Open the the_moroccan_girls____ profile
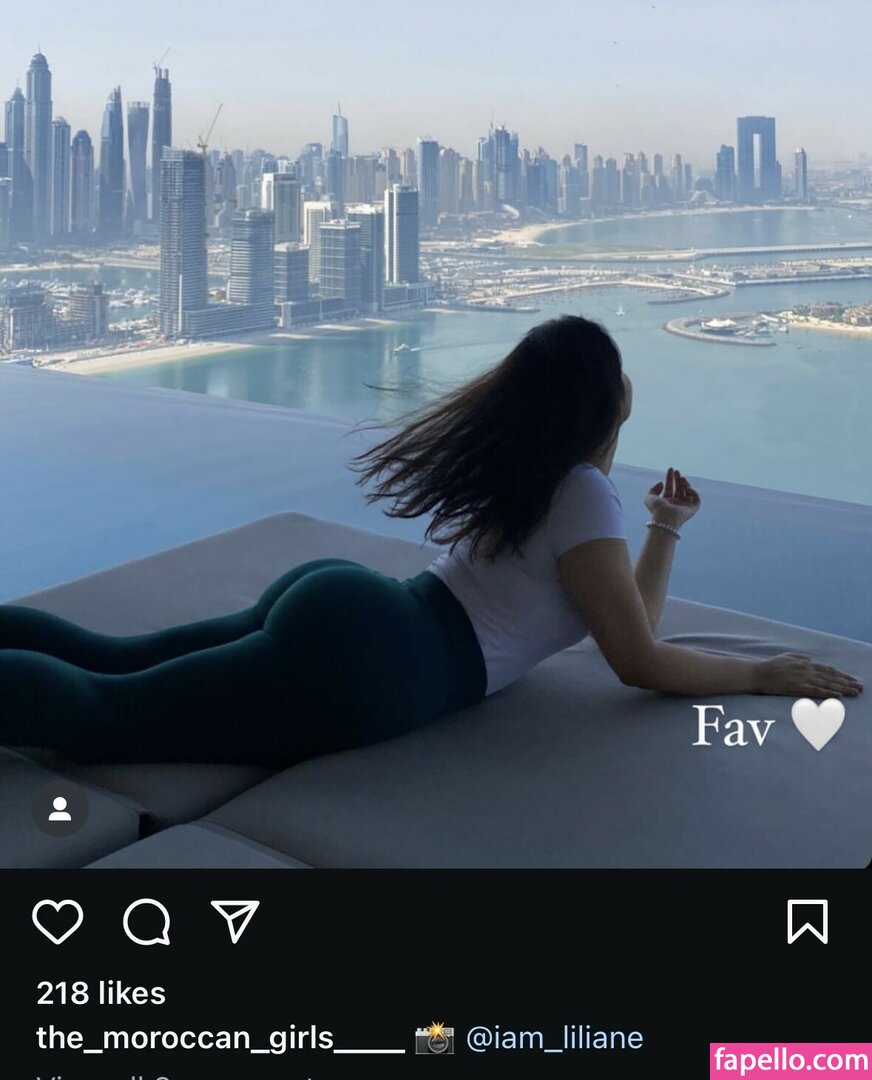Viewport: 872px width, 1080px height. (x=220, y=1038)
